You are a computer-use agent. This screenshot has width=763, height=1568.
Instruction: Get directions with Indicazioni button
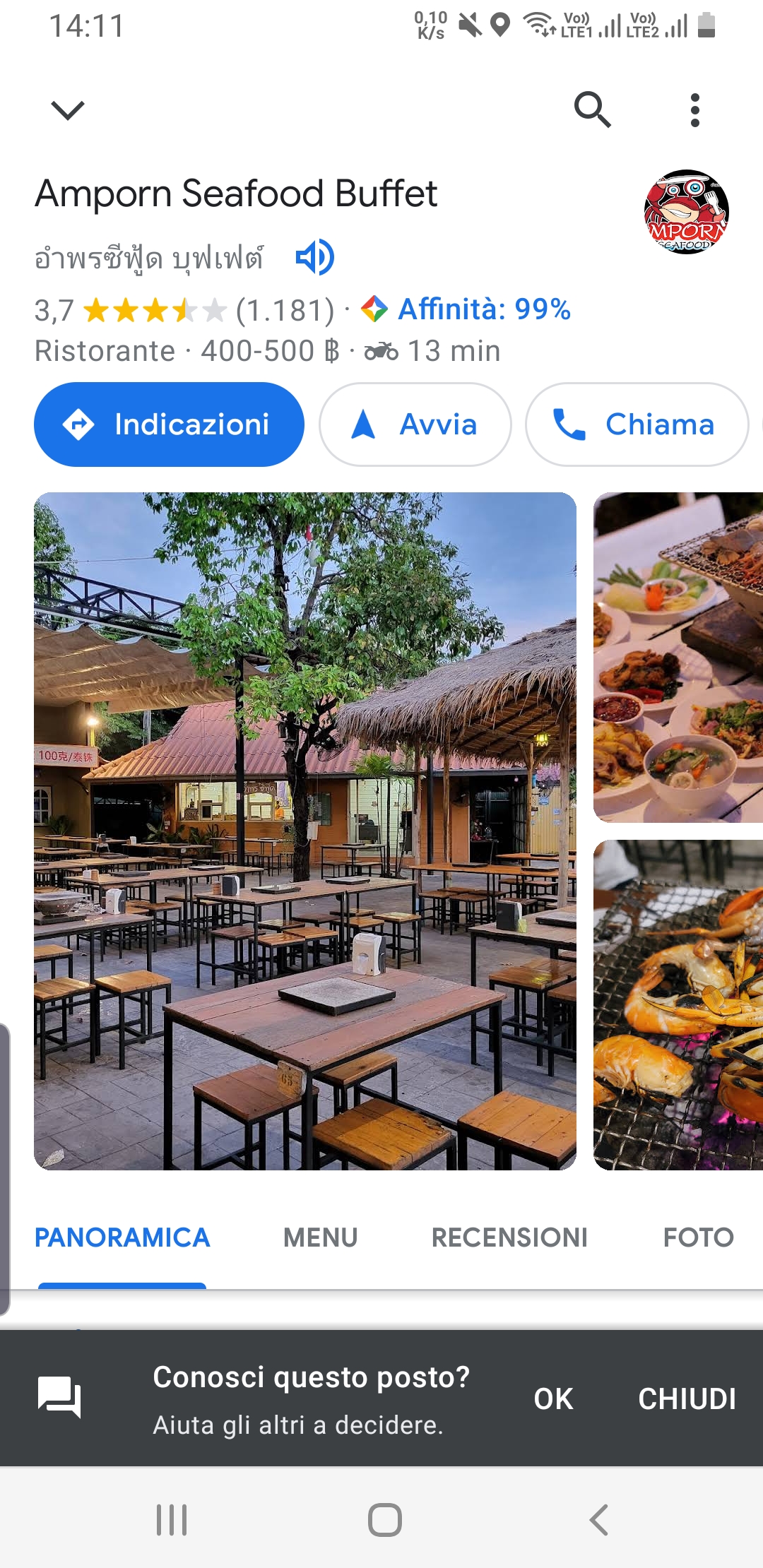click(169, 424)
